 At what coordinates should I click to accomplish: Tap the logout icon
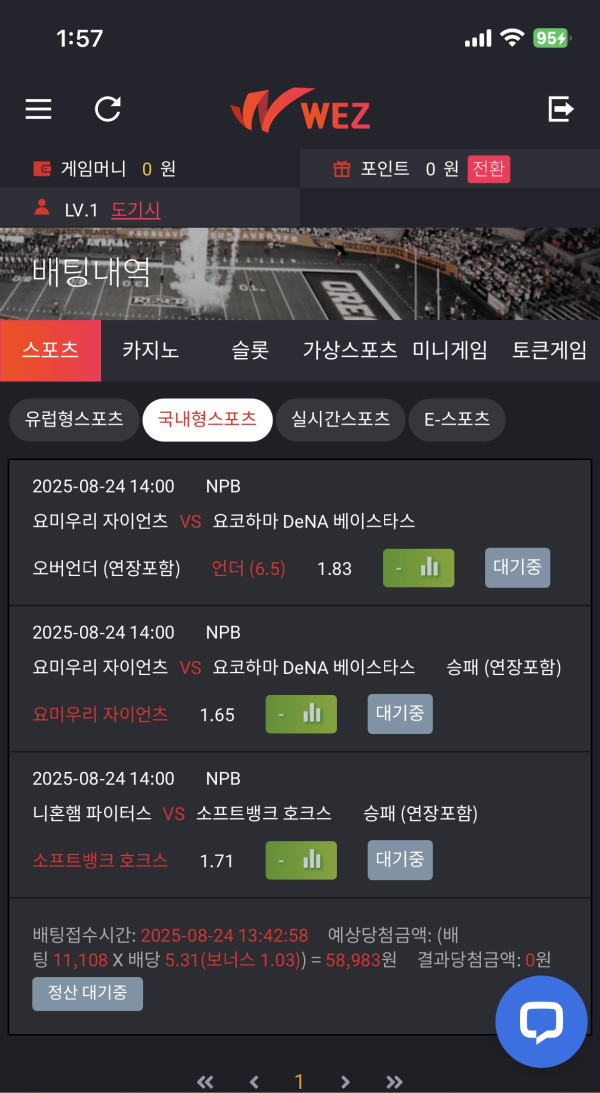tap(561, 109)
